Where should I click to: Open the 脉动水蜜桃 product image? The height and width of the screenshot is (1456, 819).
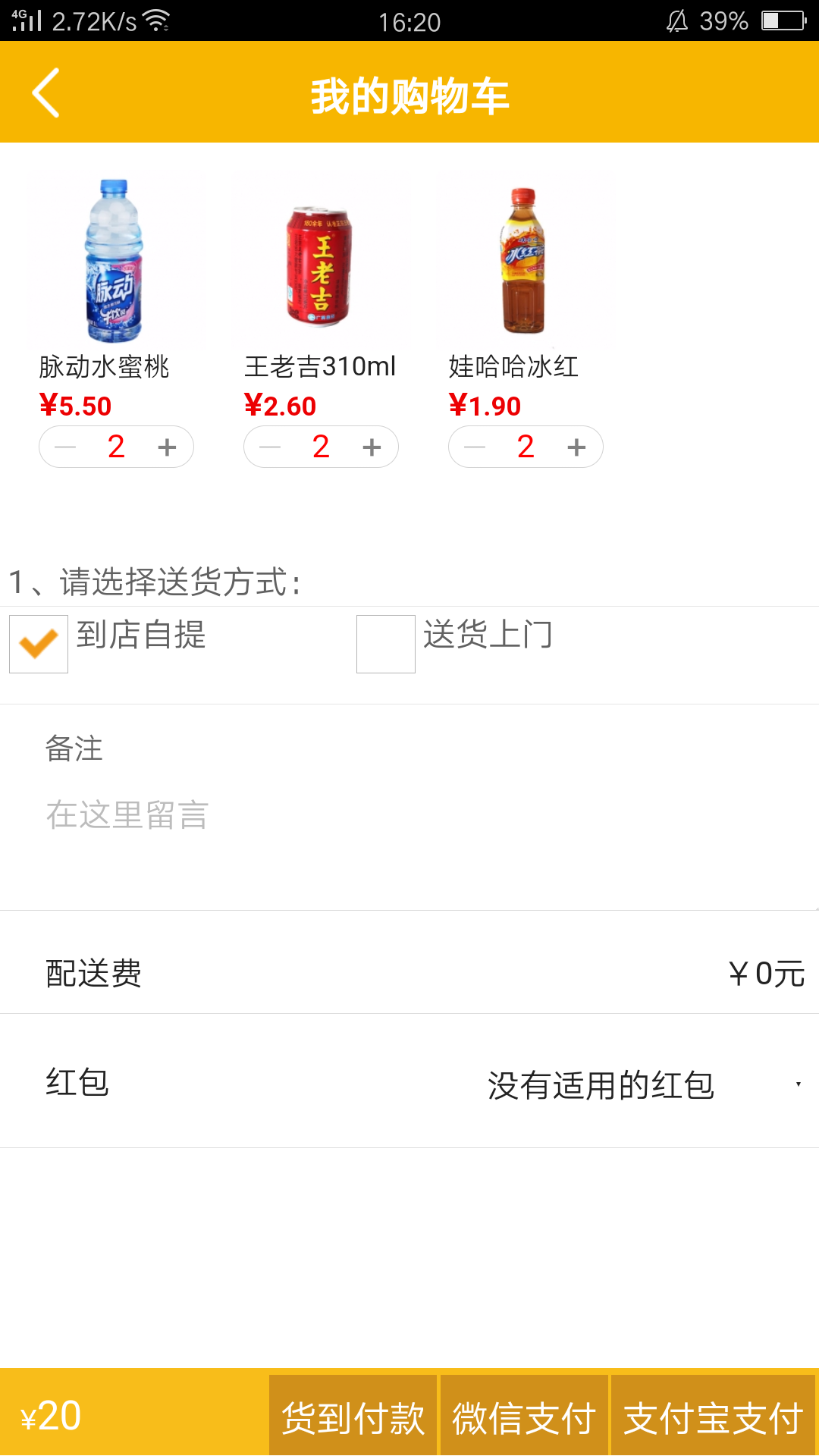[x=115, y=262]
